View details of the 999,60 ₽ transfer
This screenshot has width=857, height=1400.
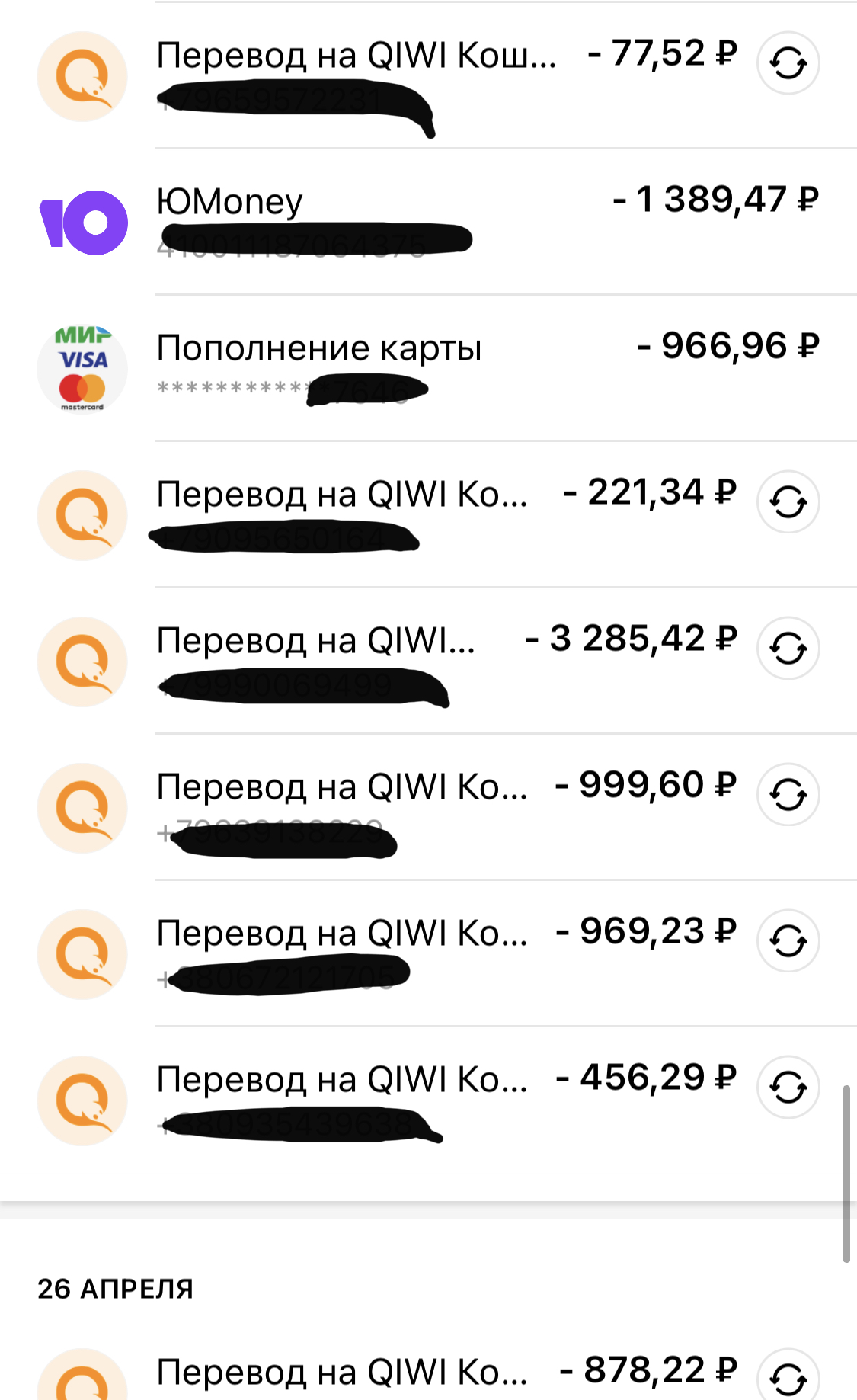(x=381, y=807)
